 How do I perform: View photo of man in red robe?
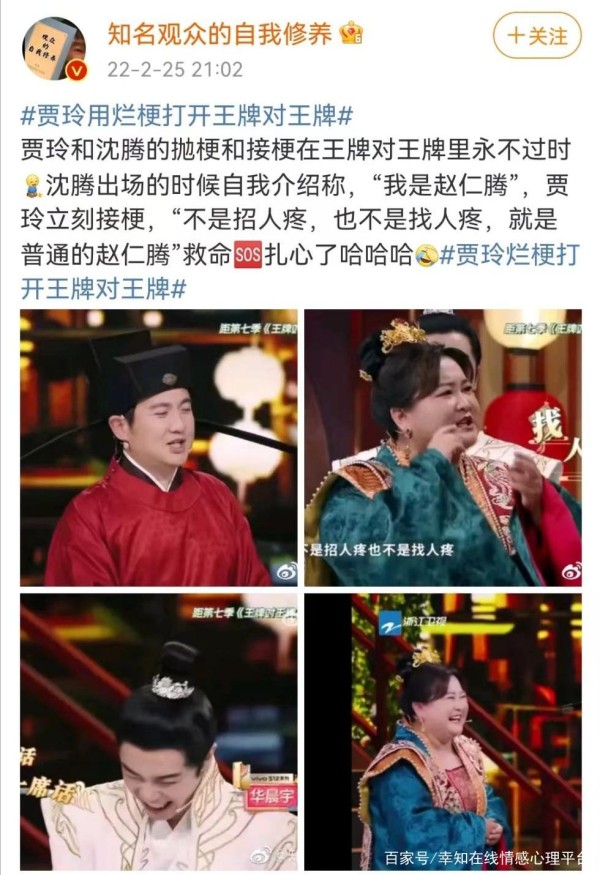click(x=158, y=447)
